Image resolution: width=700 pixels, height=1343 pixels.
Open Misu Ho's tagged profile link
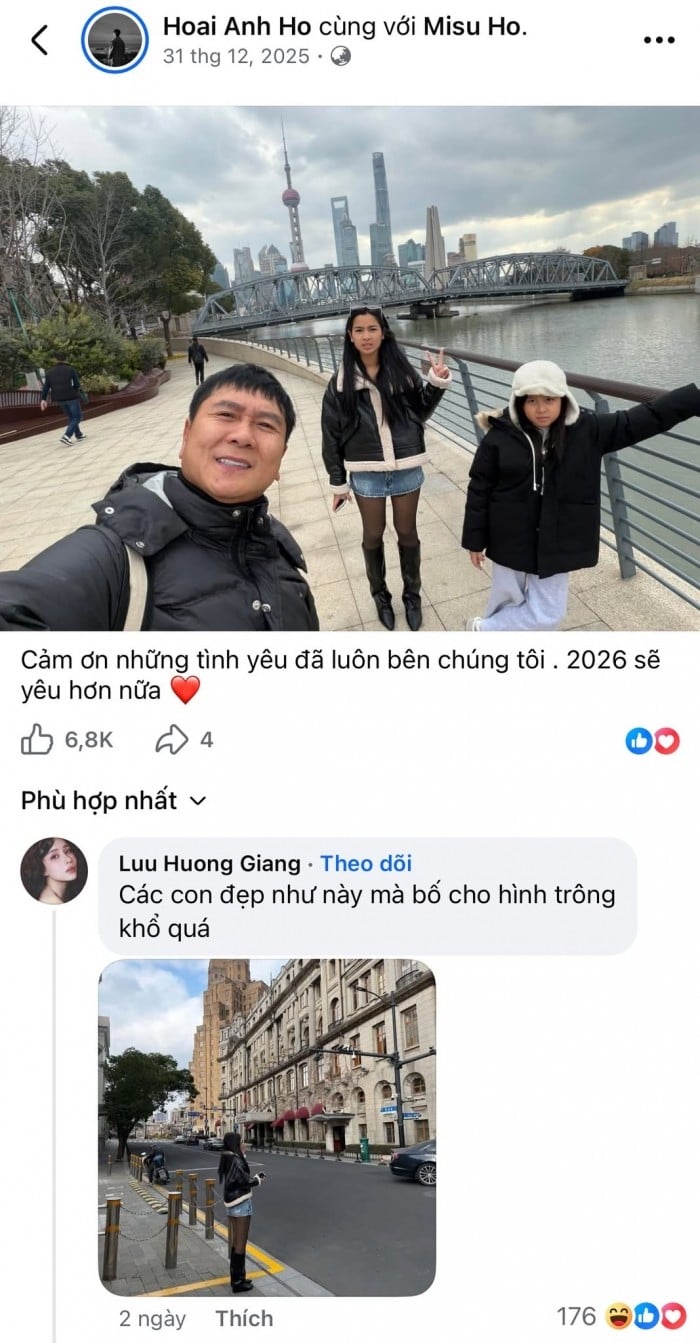click(x=474, y=27)
